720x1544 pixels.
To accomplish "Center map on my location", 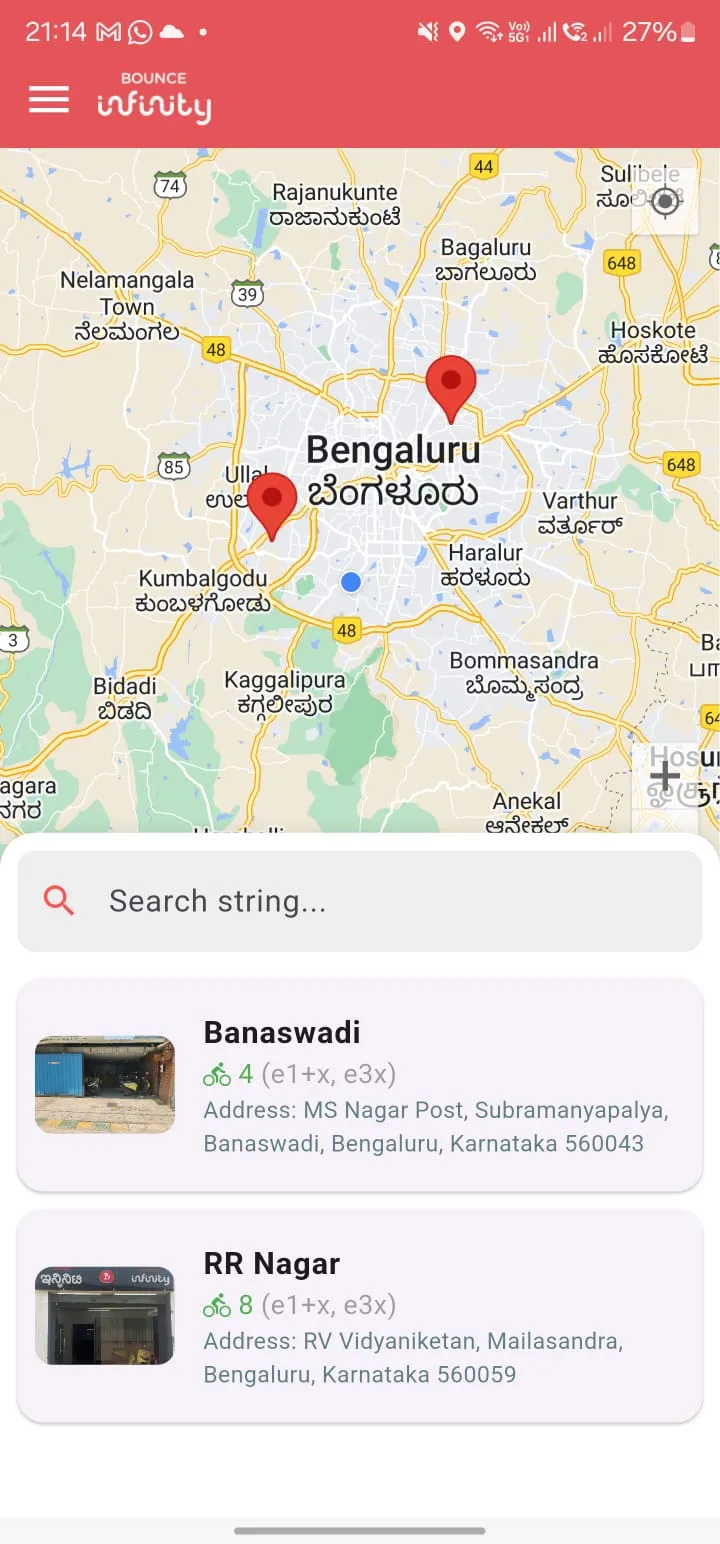I will click(665, 202).
